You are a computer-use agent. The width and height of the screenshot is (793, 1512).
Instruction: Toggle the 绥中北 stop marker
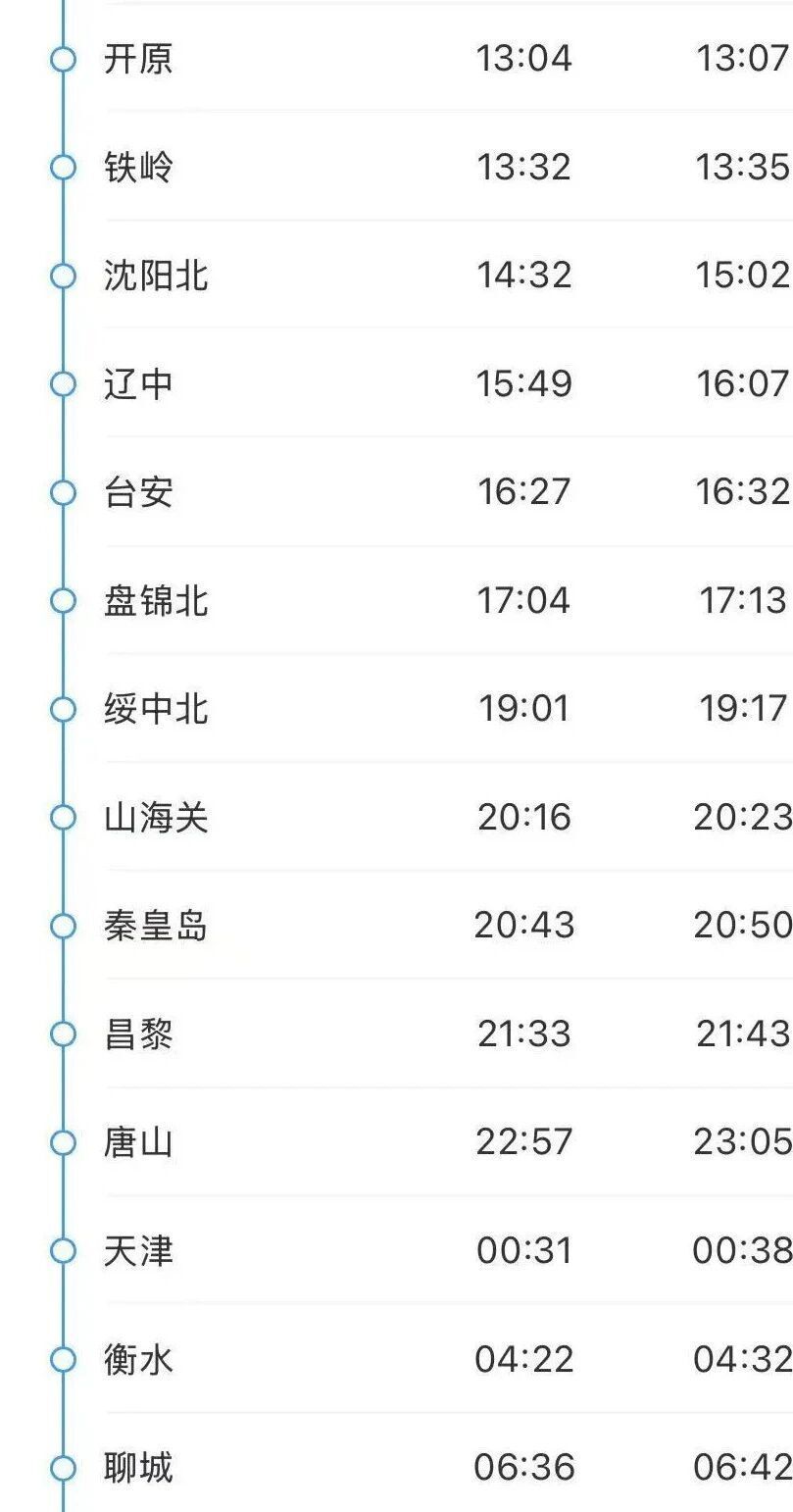[x=65, y=709]
